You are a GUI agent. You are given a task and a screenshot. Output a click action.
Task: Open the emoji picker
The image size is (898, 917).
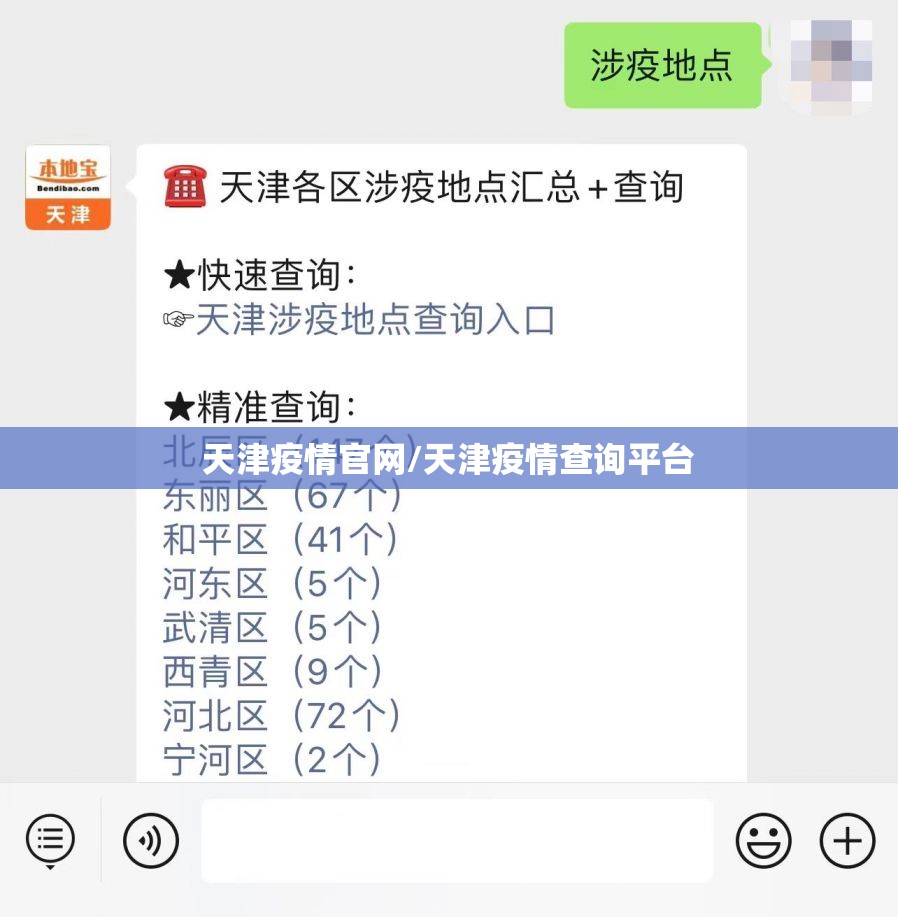[763, 841]
